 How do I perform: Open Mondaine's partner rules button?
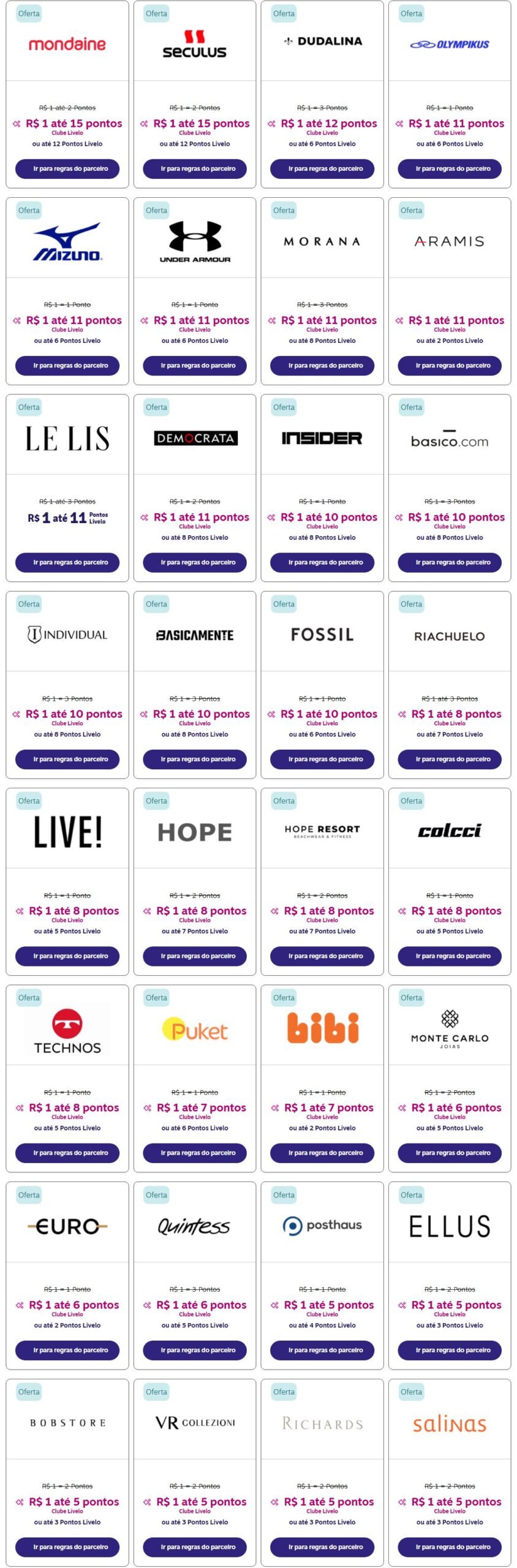[67, 168]
